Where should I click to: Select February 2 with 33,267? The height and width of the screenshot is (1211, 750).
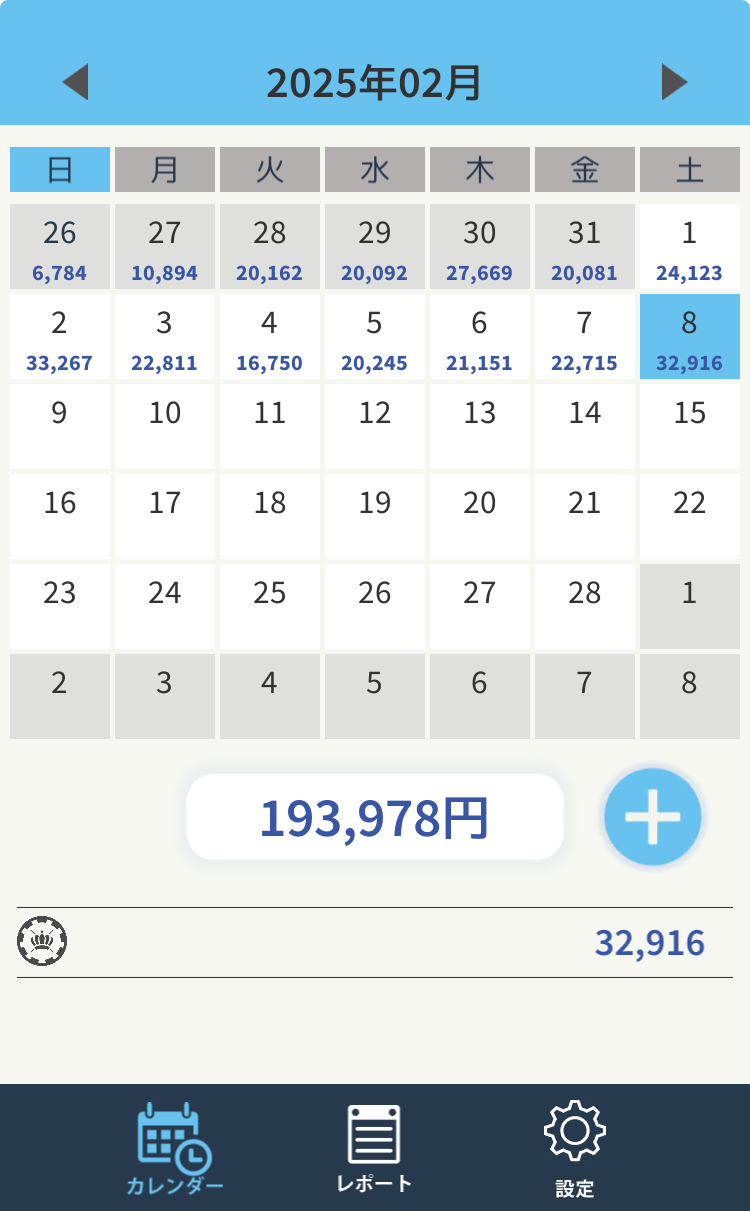pos(60,337)
